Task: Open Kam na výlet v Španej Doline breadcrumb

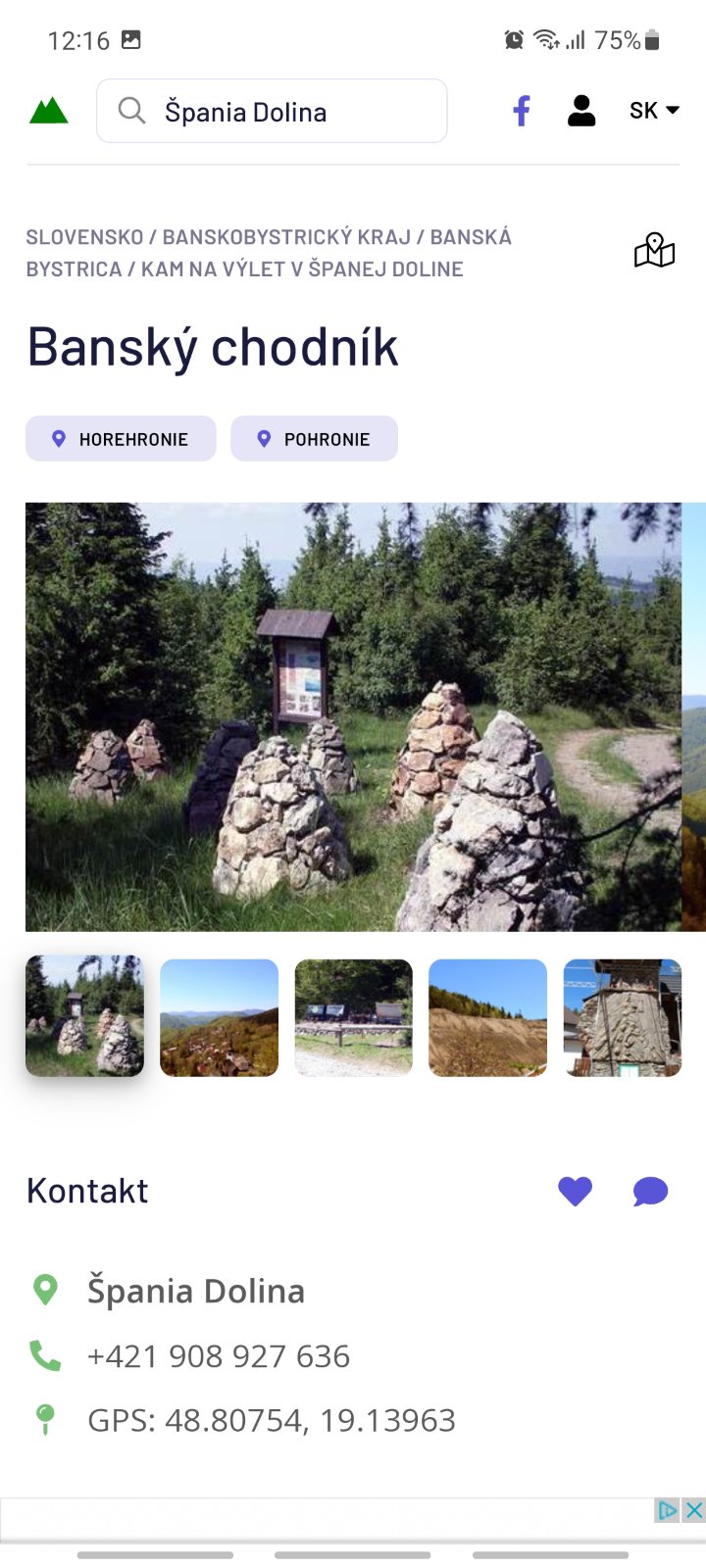Action: tap(302, 269)
